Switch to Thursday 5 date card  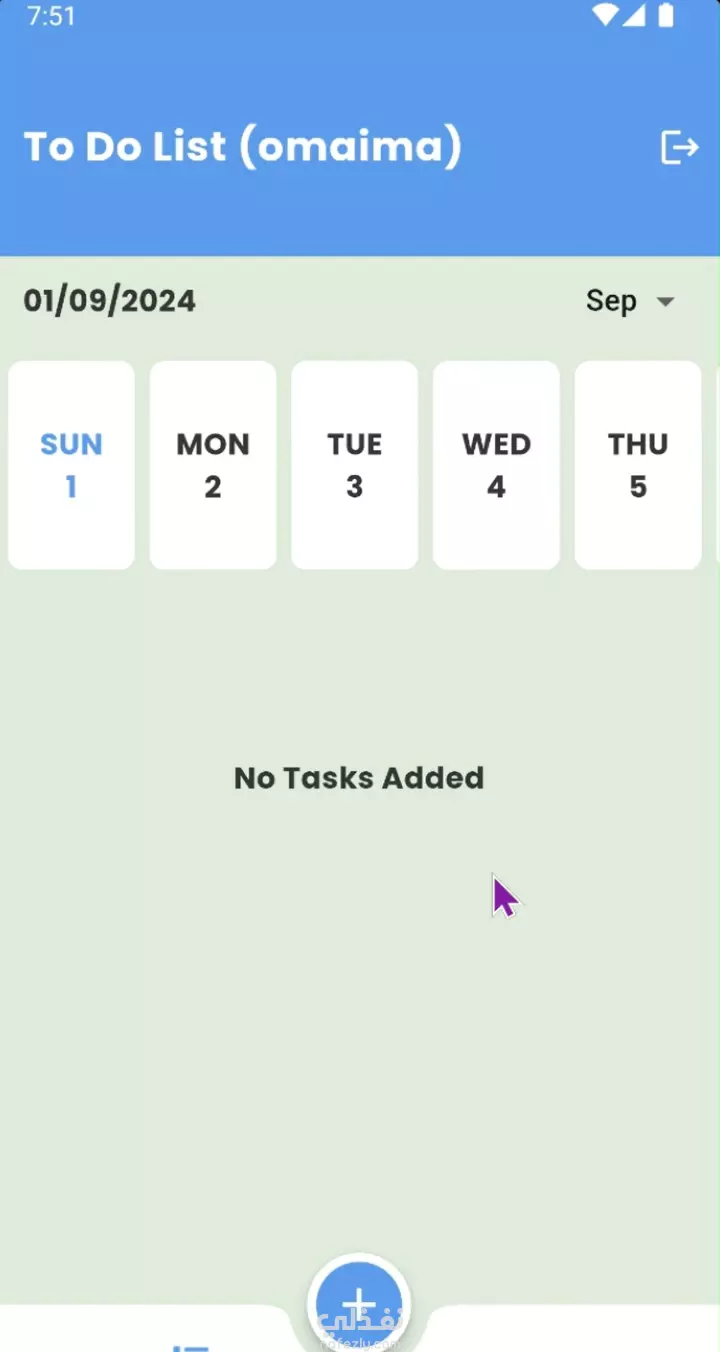click(x=638, y=465)
